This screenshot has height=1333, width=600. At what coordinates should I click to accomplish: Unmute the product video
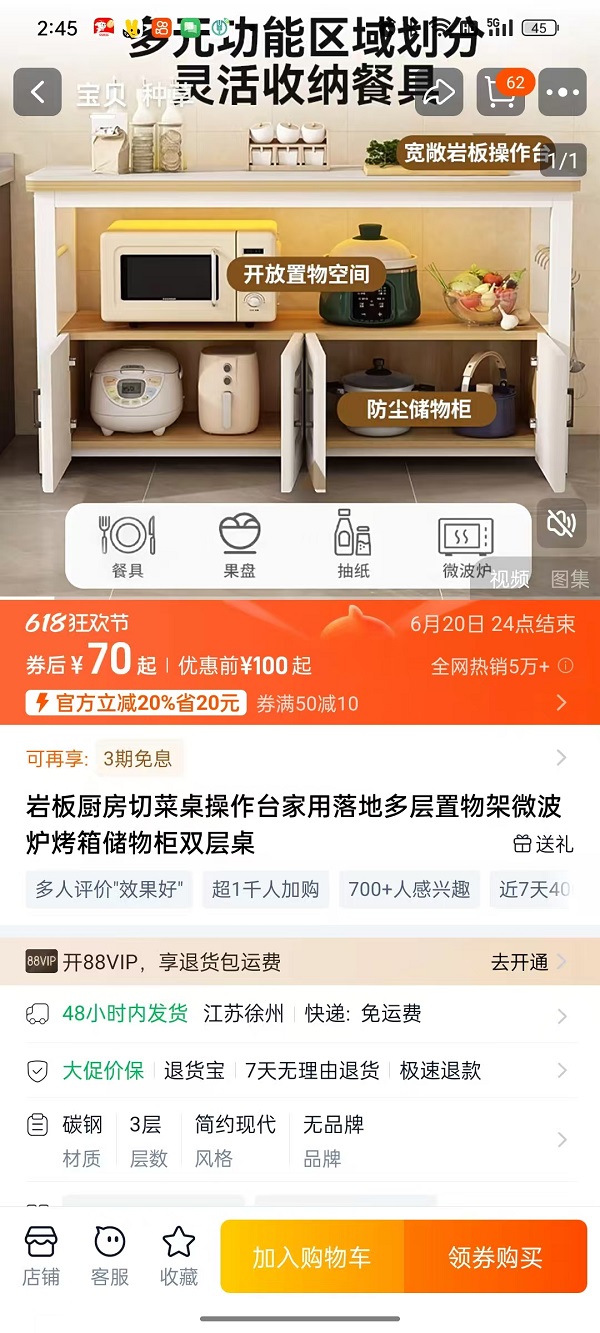tap(561, 522)
